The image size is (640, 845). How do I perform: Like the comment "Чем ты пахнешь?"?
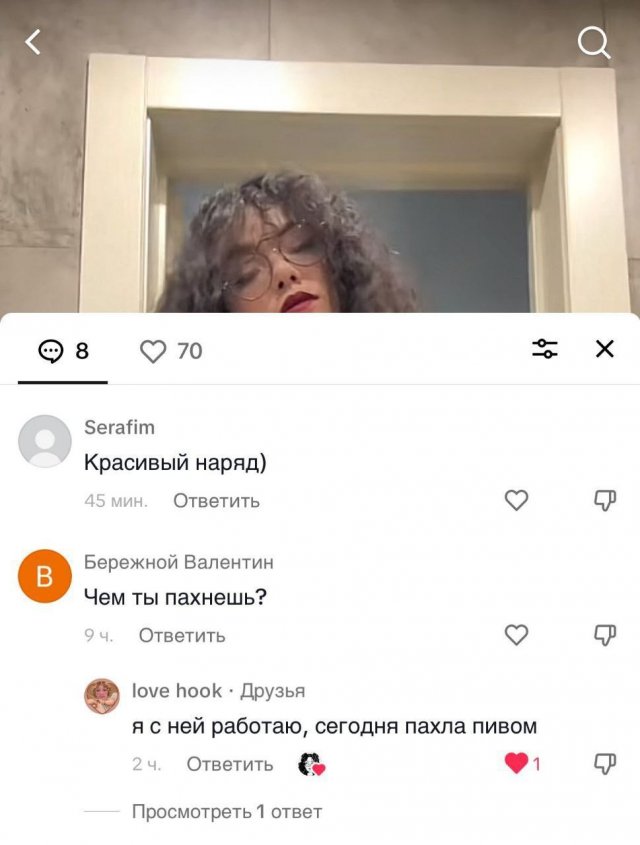(516, 635)
